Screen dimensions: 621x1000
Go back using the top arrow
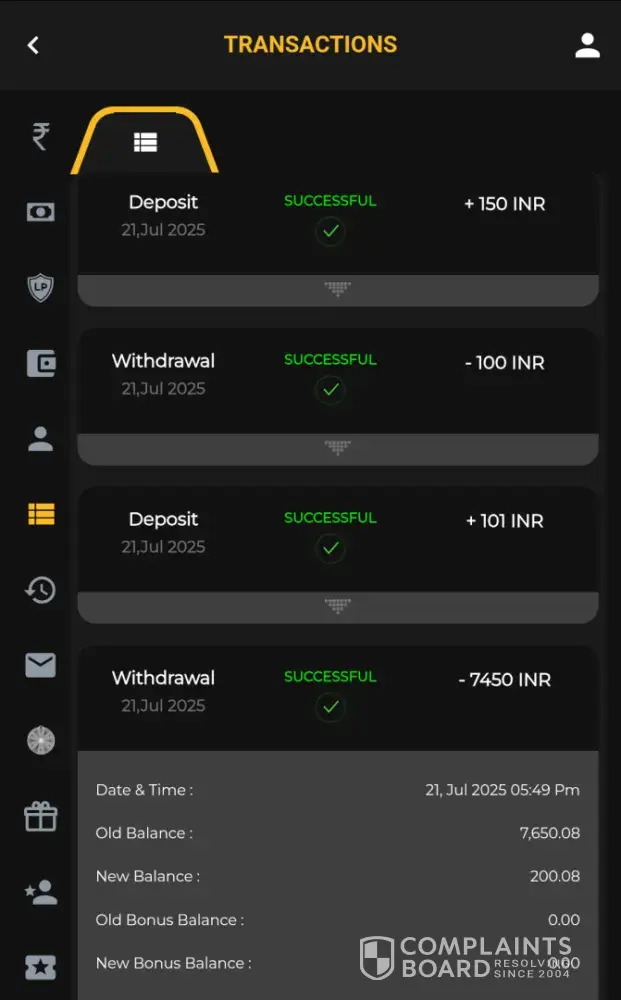(x=33, y=45)
